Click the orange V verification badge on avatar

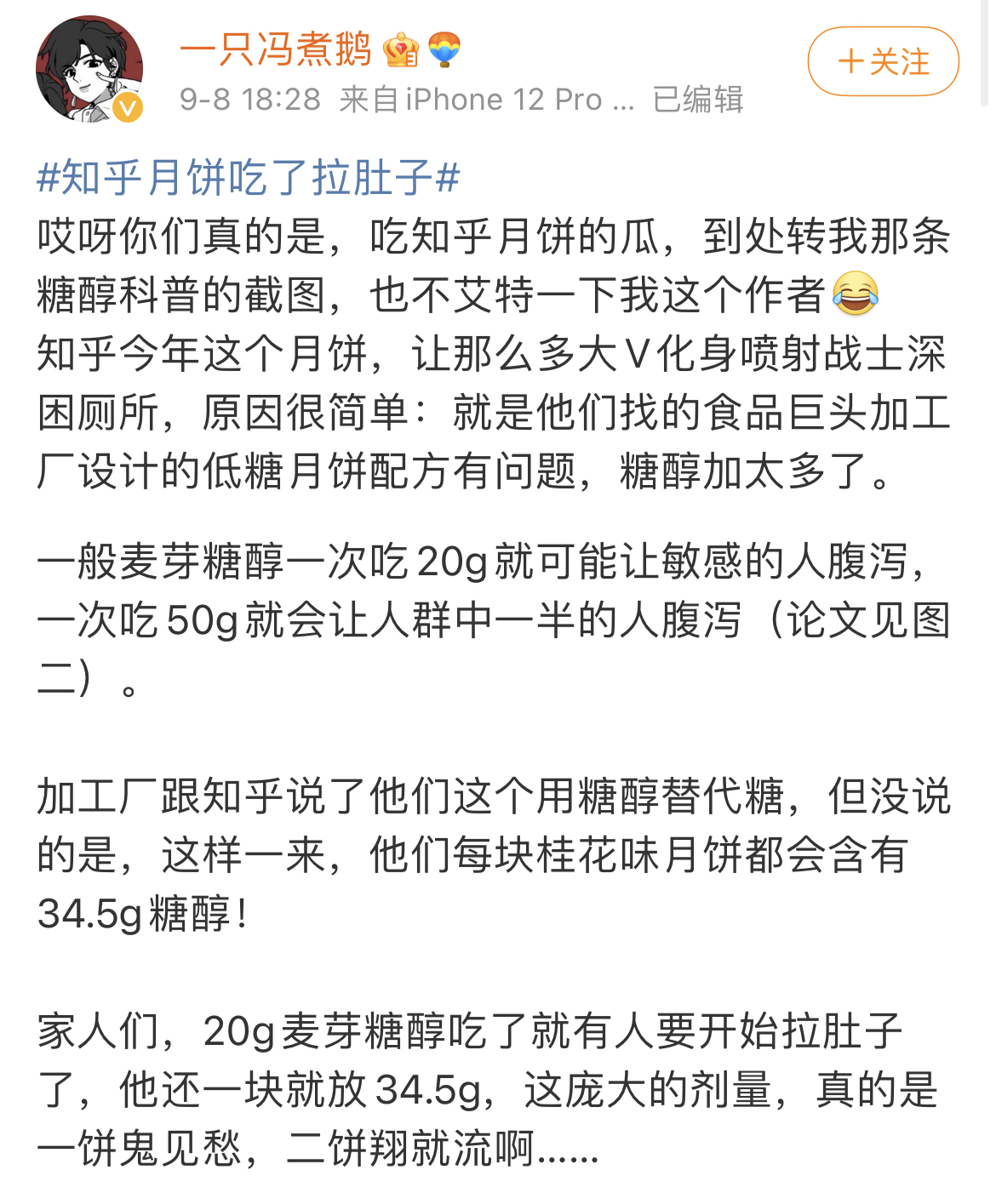point(126,106)
